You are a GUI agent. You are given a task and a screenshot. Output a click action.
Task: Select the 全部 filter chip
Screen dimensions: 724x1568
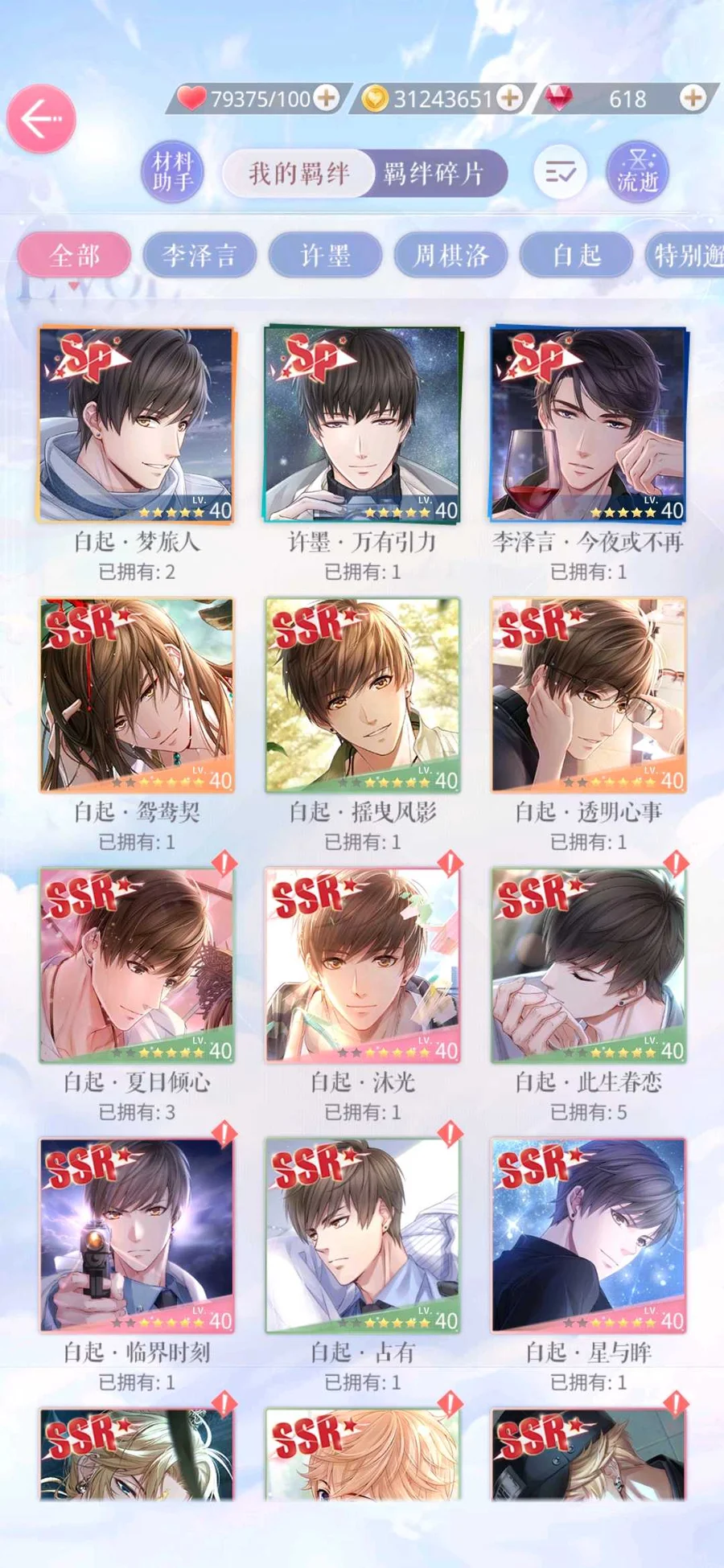point(74,256)
